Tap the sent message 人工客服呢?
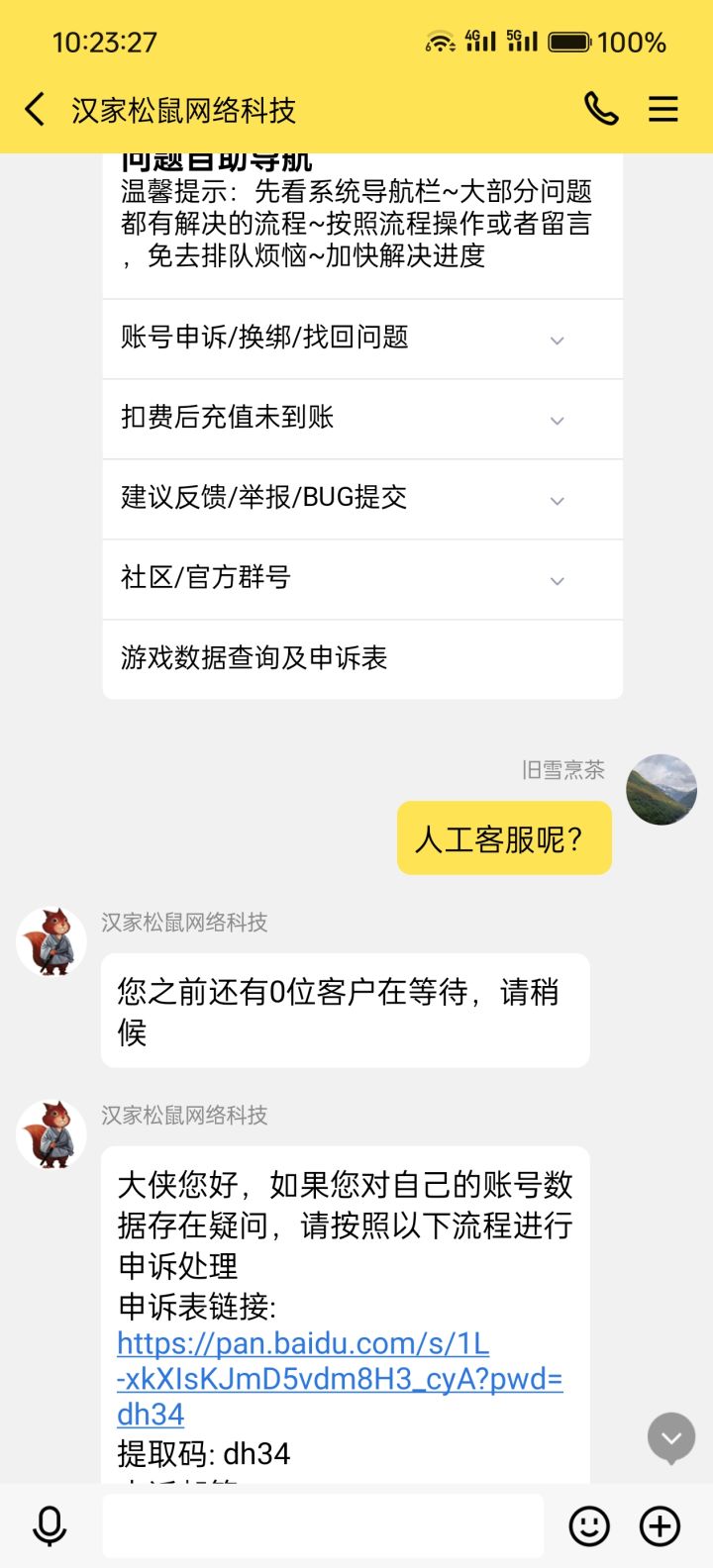The width and height of the screenshot is (713, 1568). [503, 836]
